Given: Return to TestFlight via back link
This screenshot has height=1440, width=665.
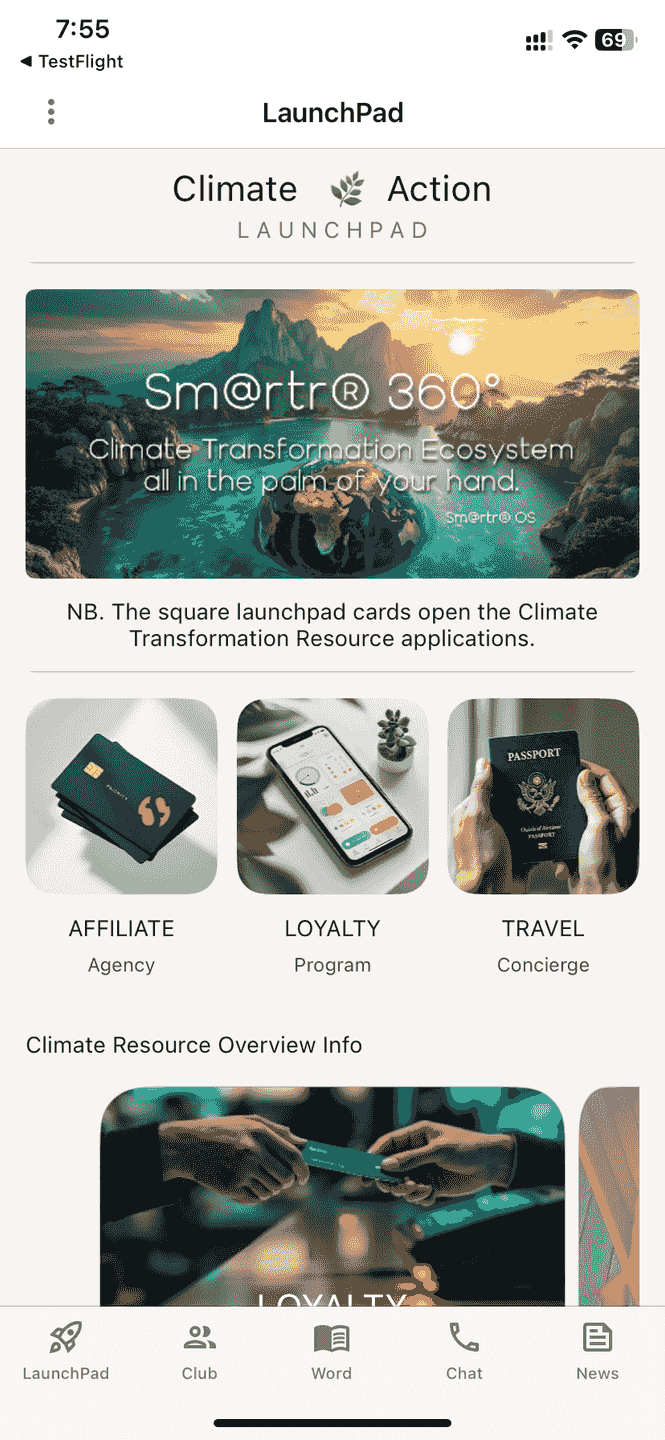Looking at the screenshot, I should click(72, 62).
